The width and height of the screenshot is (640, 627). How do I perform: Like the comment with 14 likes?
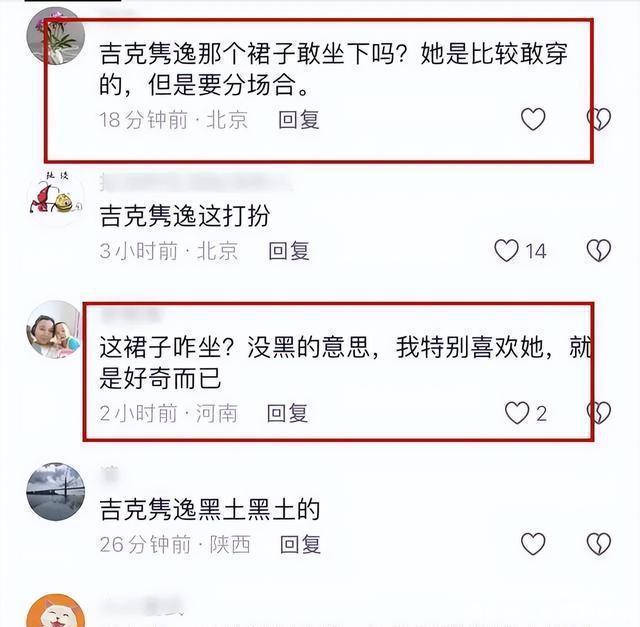pyautogui.click(x=508, y=250)
